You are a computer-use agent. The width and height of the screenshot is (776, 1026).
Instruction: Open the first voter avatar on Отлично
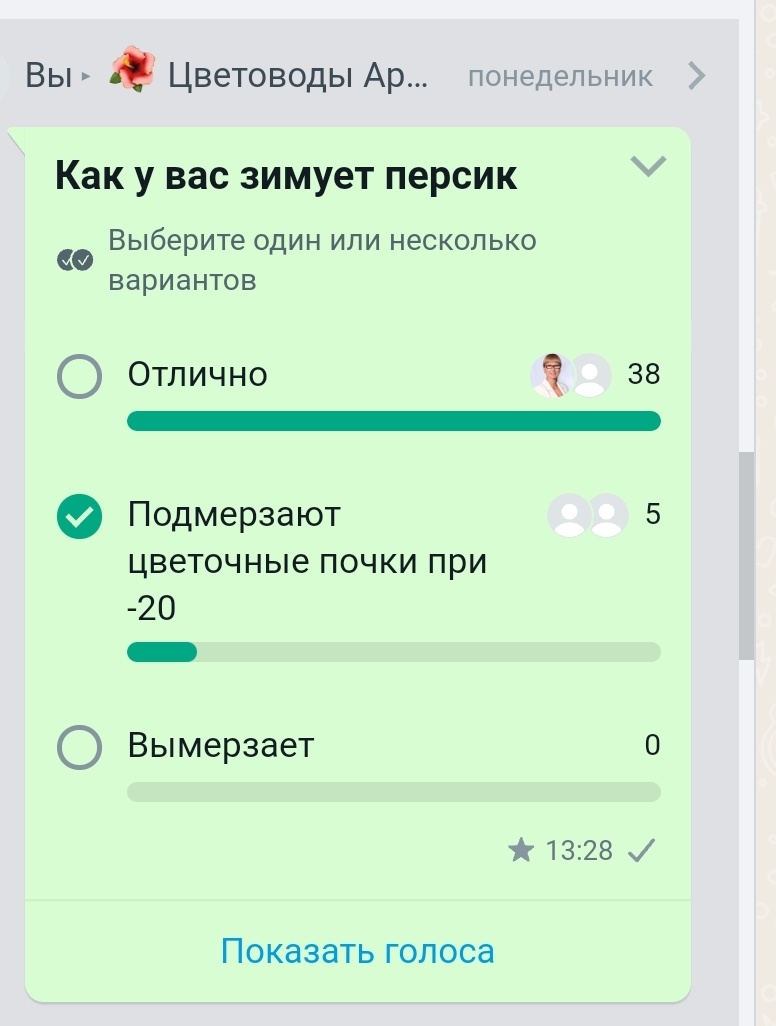(552, 375)
